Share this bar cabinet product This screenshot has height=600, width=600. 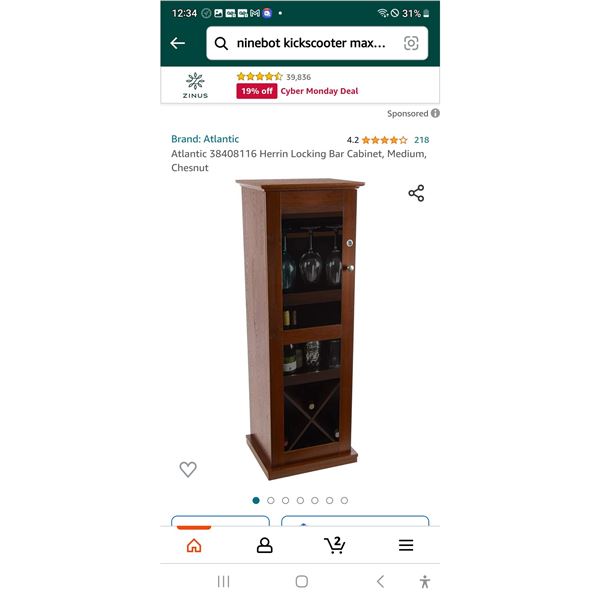[x=416, y=193]
